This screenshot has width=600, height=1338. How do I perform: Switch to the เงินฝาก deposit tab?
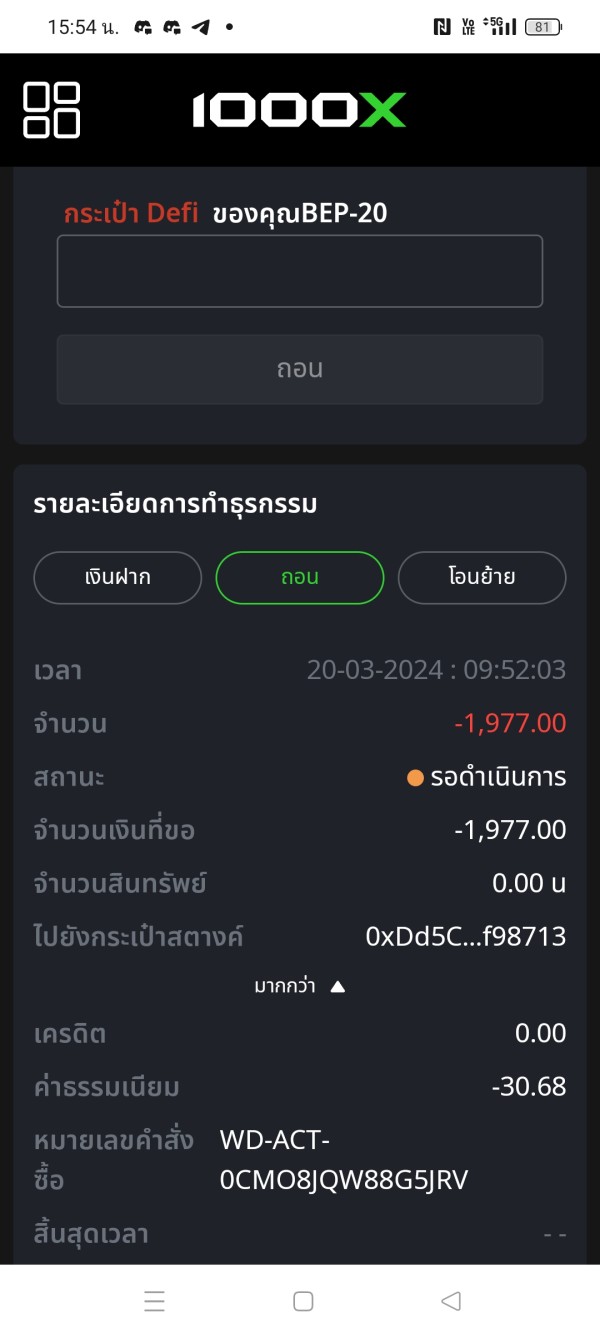118,578
